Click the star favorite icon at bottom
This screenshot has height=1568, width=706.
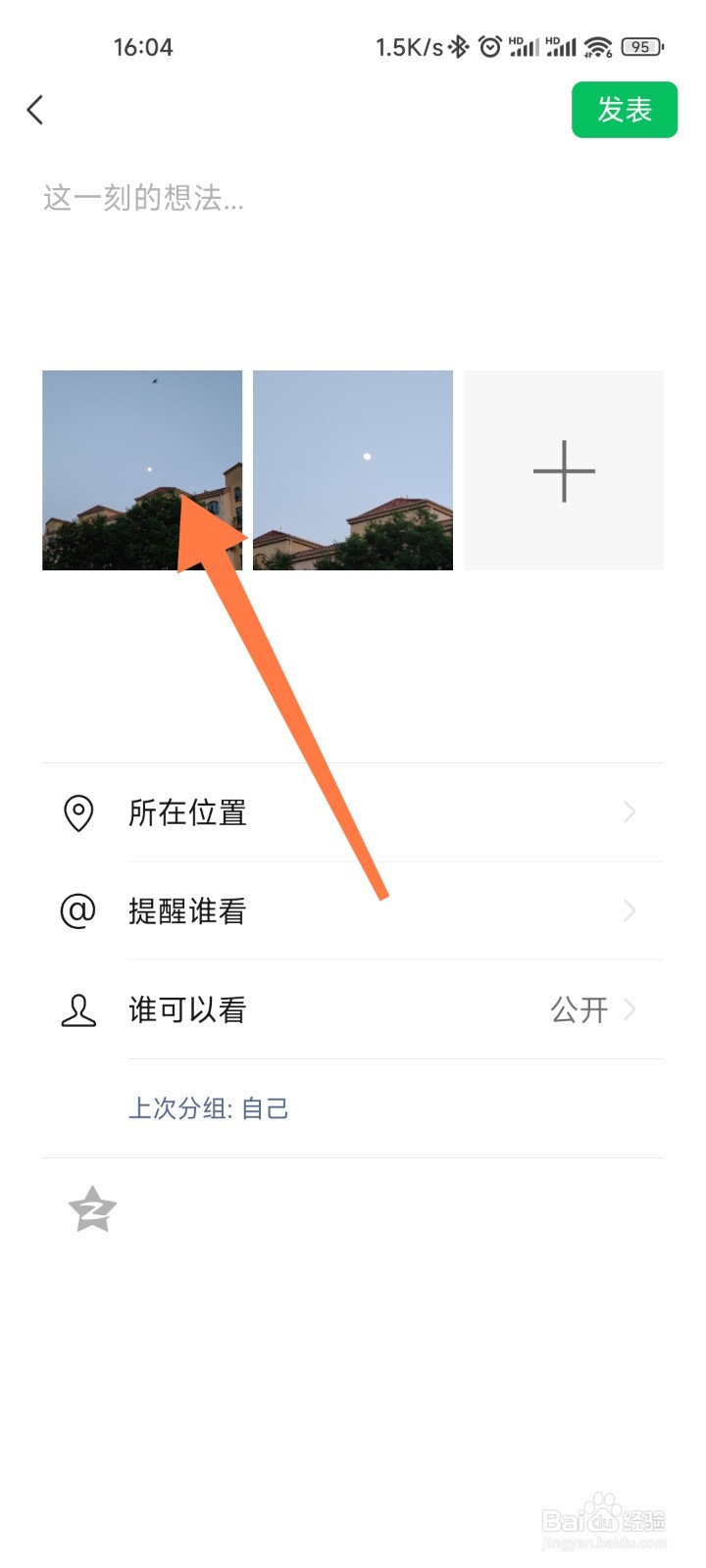coord(90,1211)
